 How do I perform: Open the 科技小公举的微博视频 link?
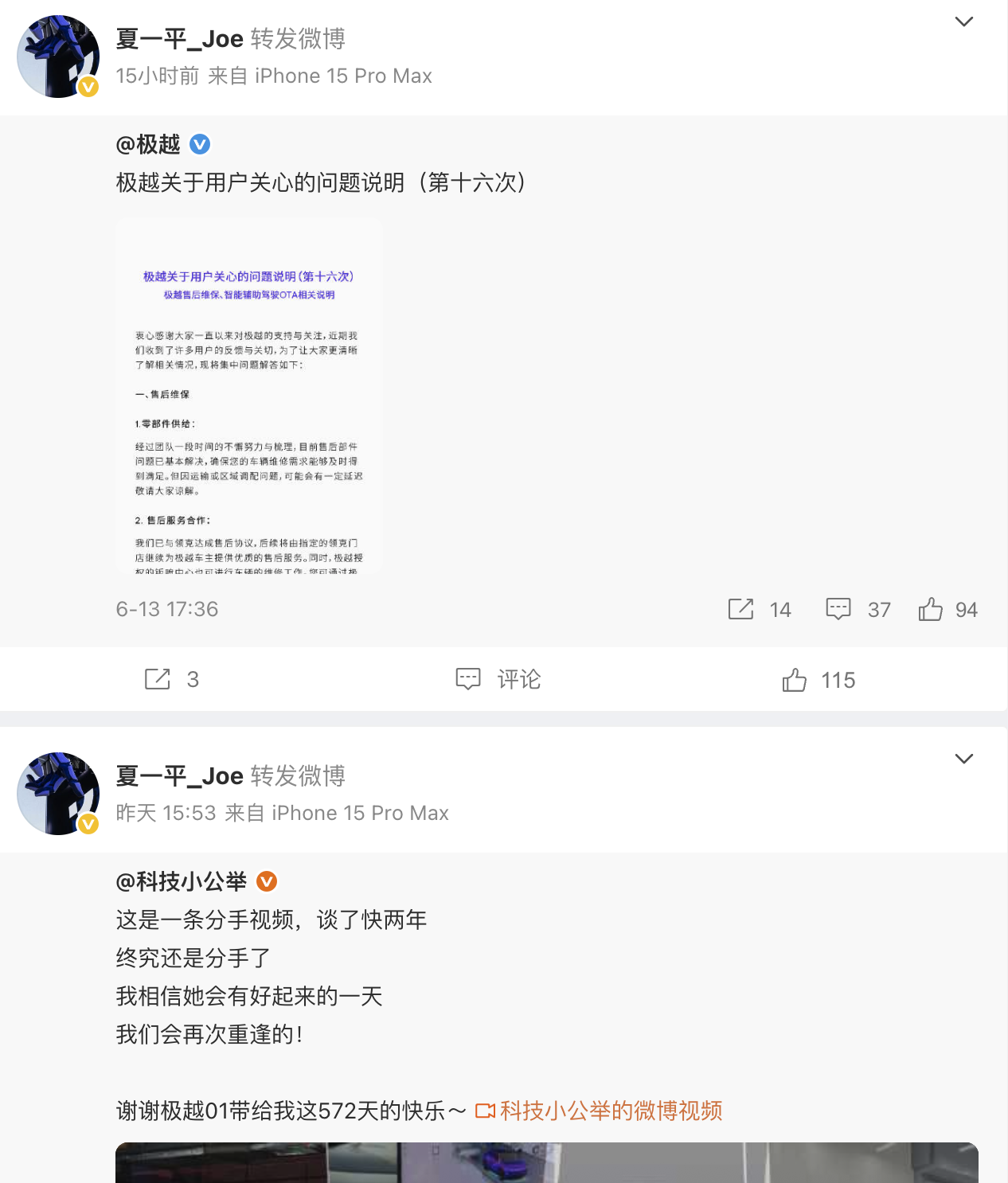click(599, 1111)
